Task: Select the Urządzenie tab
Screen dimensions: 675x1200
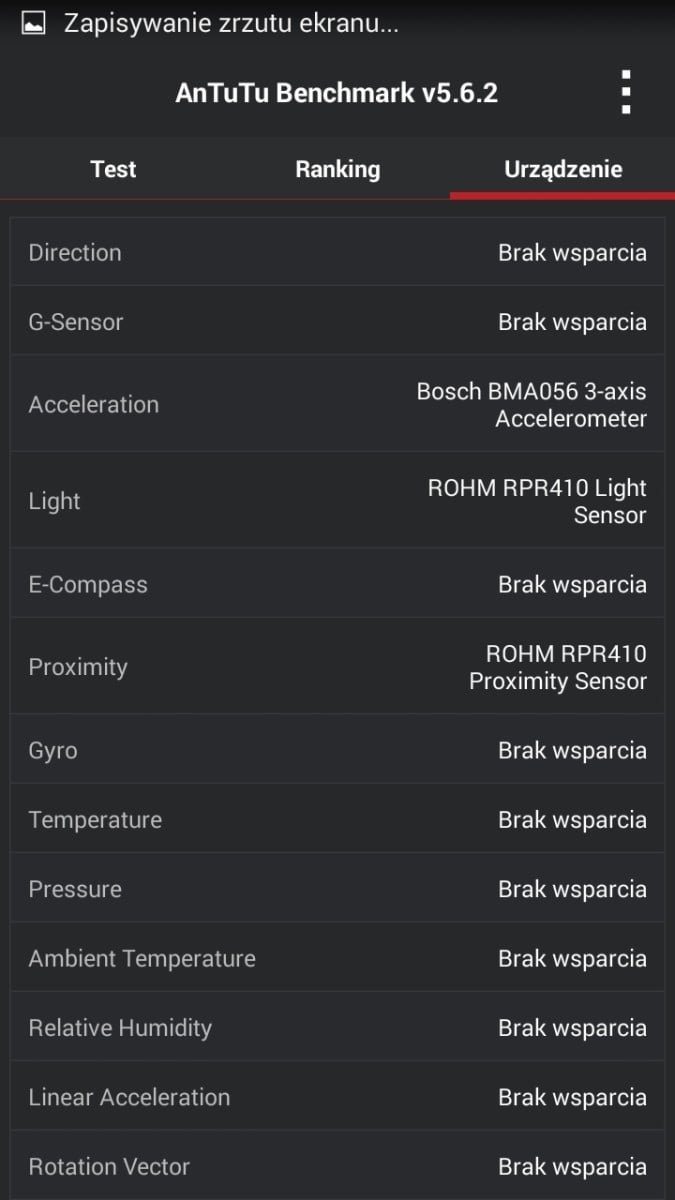Action: coord(563,169)
